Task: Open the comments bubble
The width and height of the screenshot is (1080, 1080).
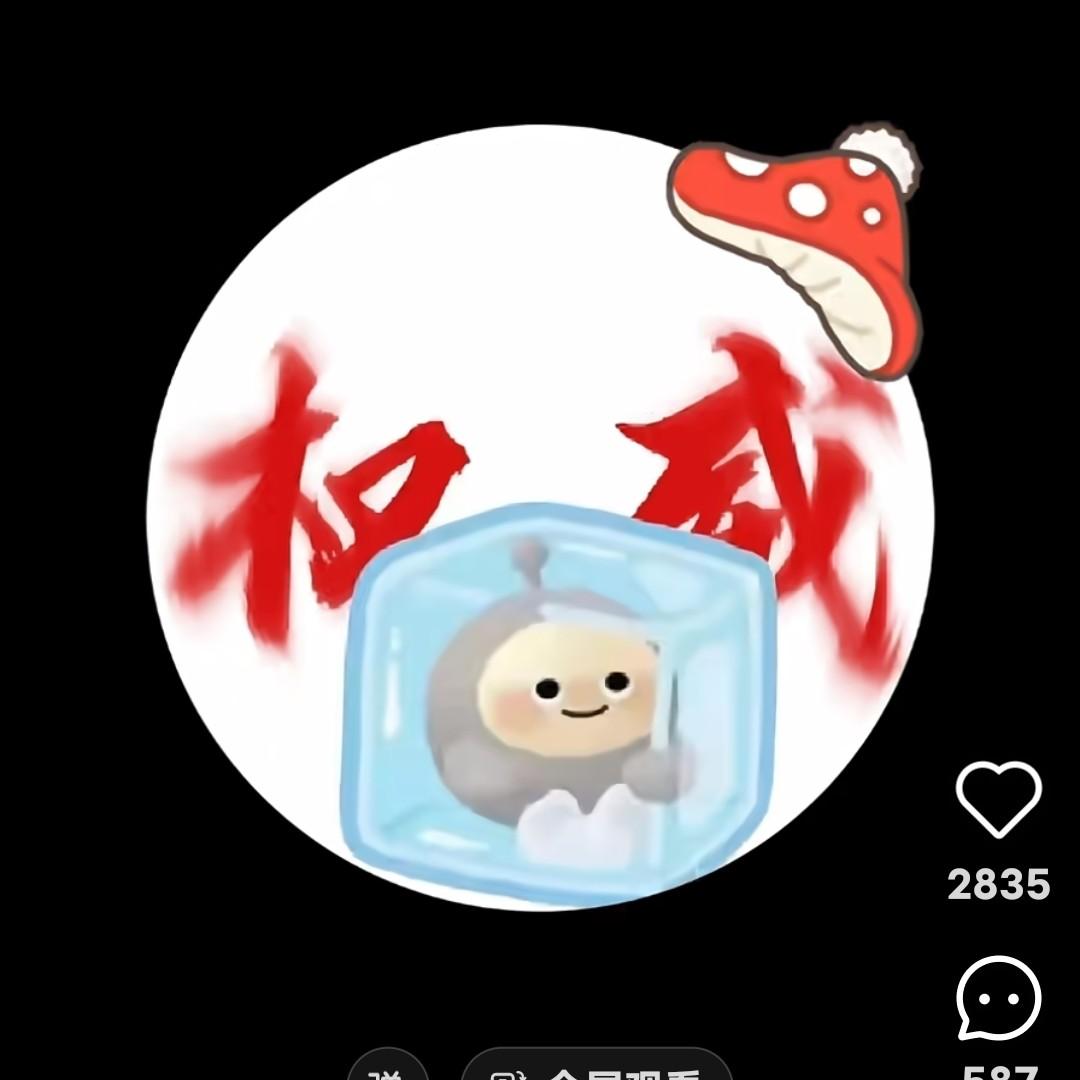Action: (998, 998)
